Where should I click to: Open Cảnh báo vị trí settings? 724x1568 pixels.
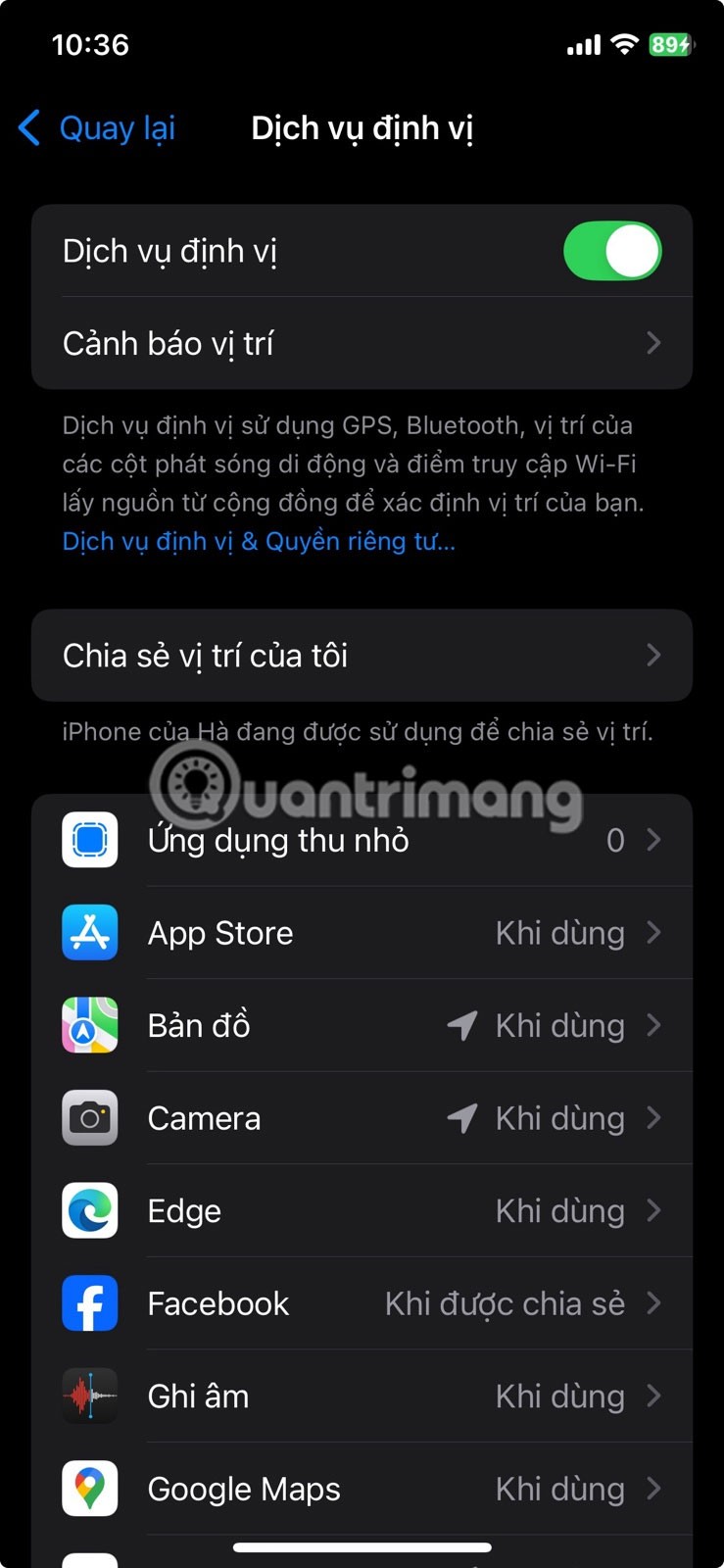point(362,343)
